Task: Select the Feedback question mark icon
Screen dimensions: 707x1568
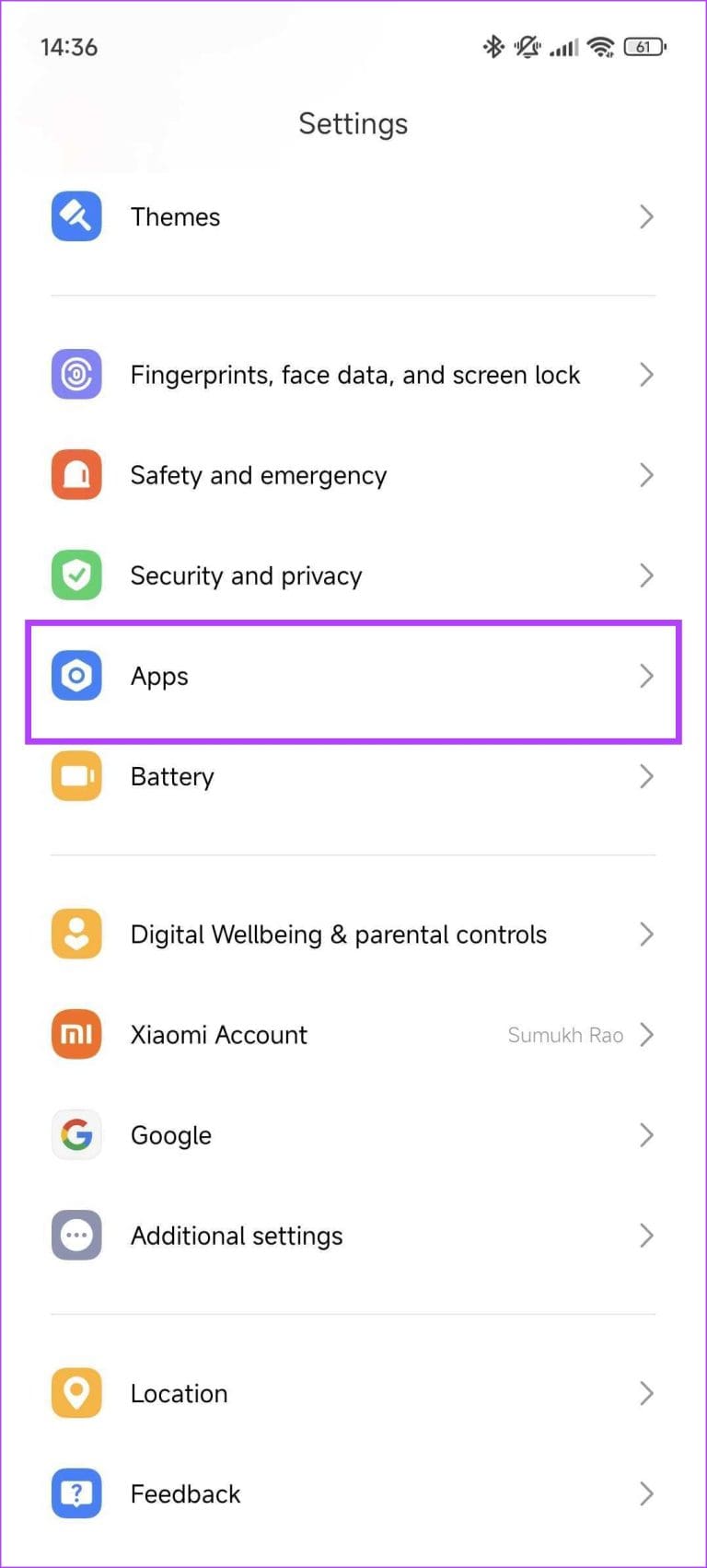Action: 76,1493
